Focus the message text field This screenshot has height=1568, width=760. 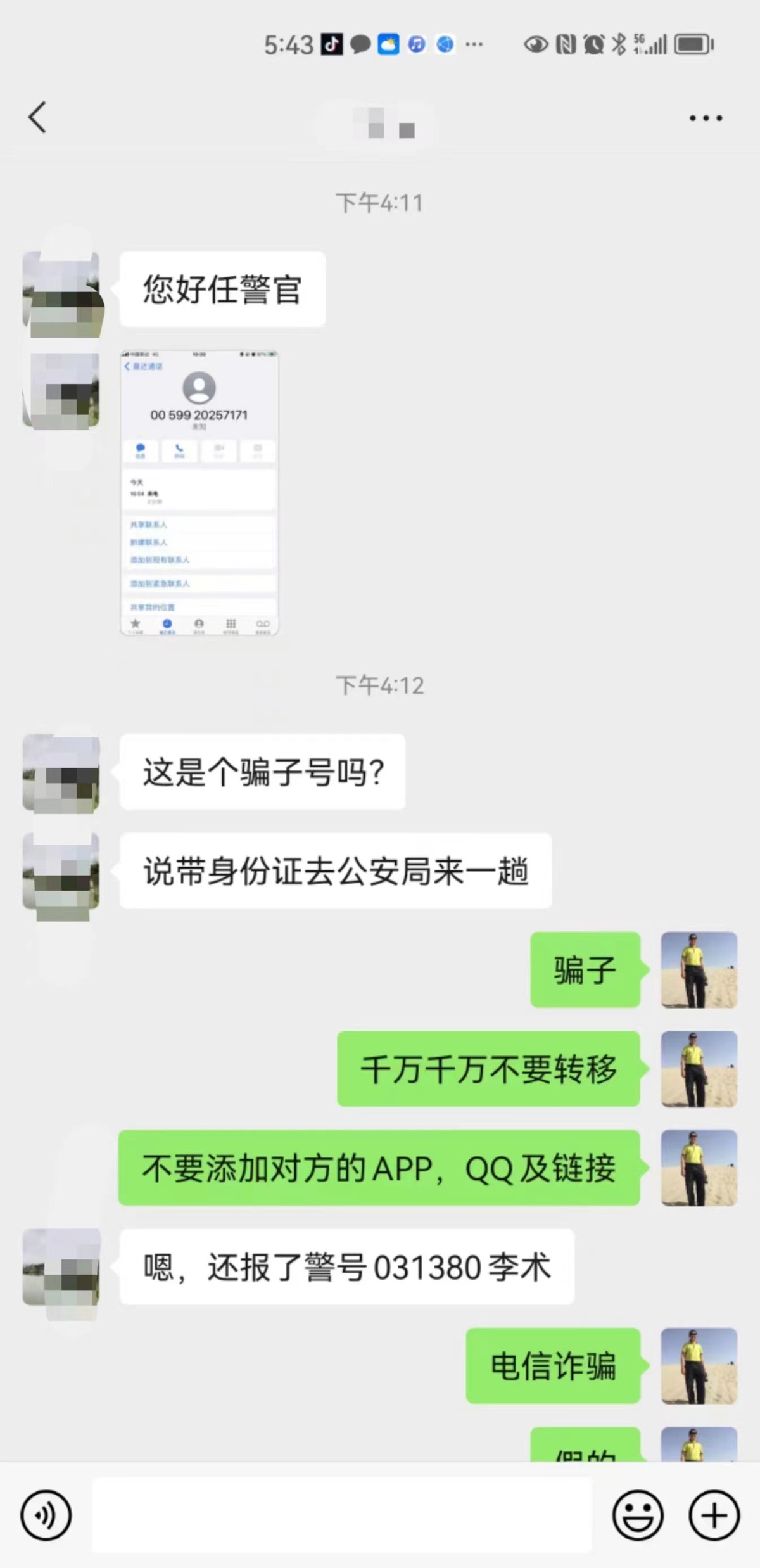point(342,1515)
